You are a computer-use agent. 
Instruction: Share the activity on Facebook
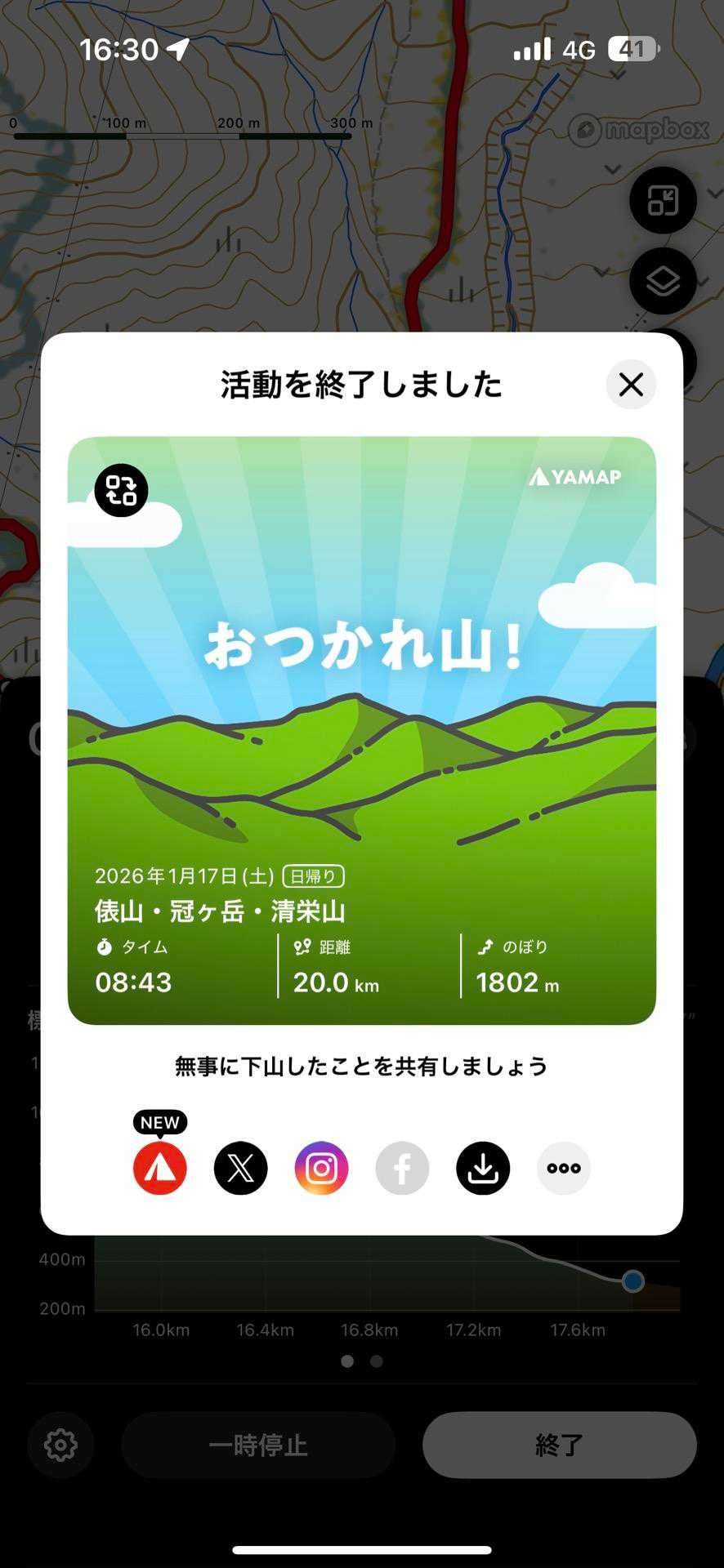(402, 1168)
